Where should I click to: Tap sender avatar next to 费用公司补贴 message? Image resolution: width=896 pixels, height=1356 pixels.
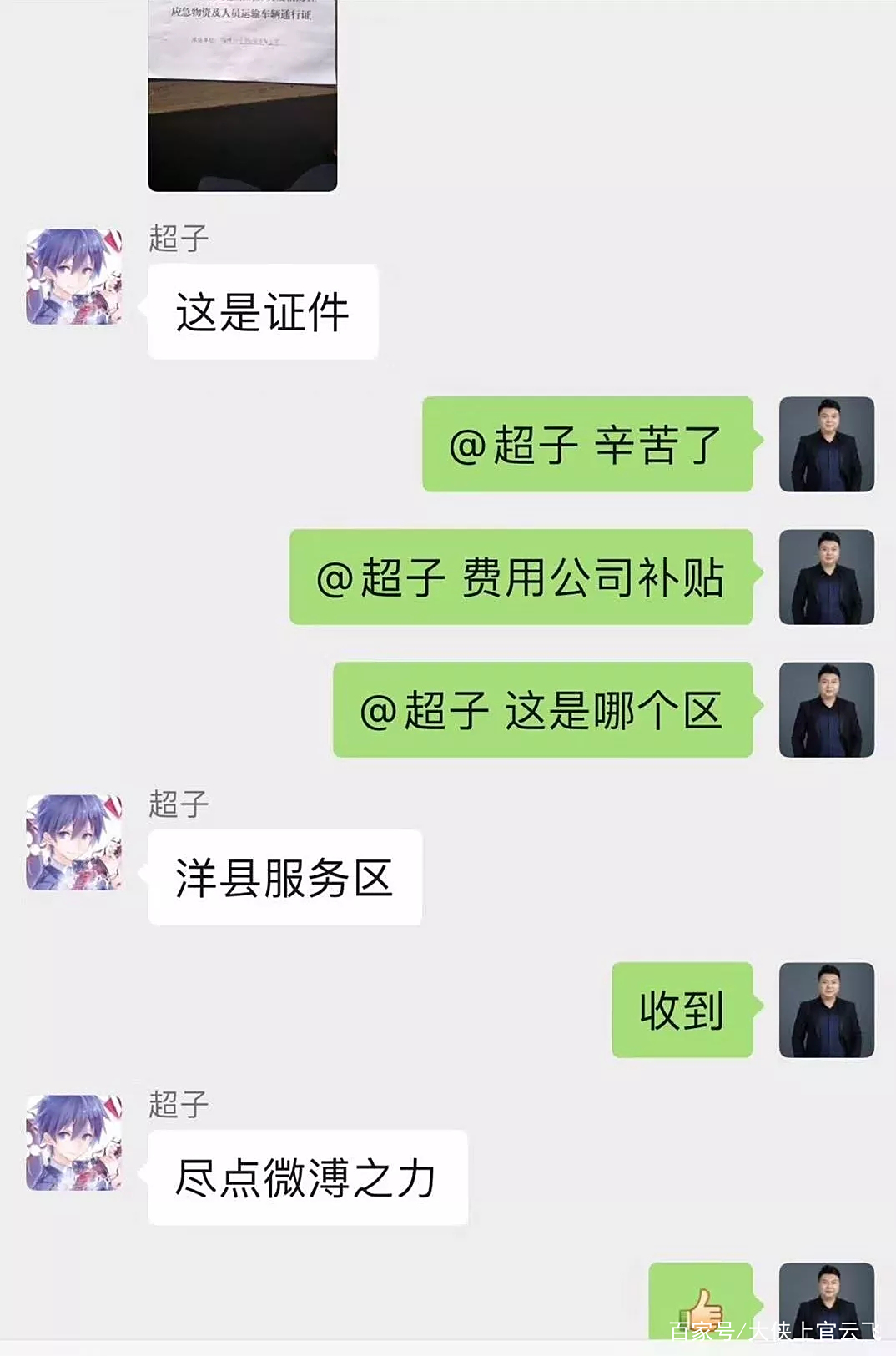point(826,577)
